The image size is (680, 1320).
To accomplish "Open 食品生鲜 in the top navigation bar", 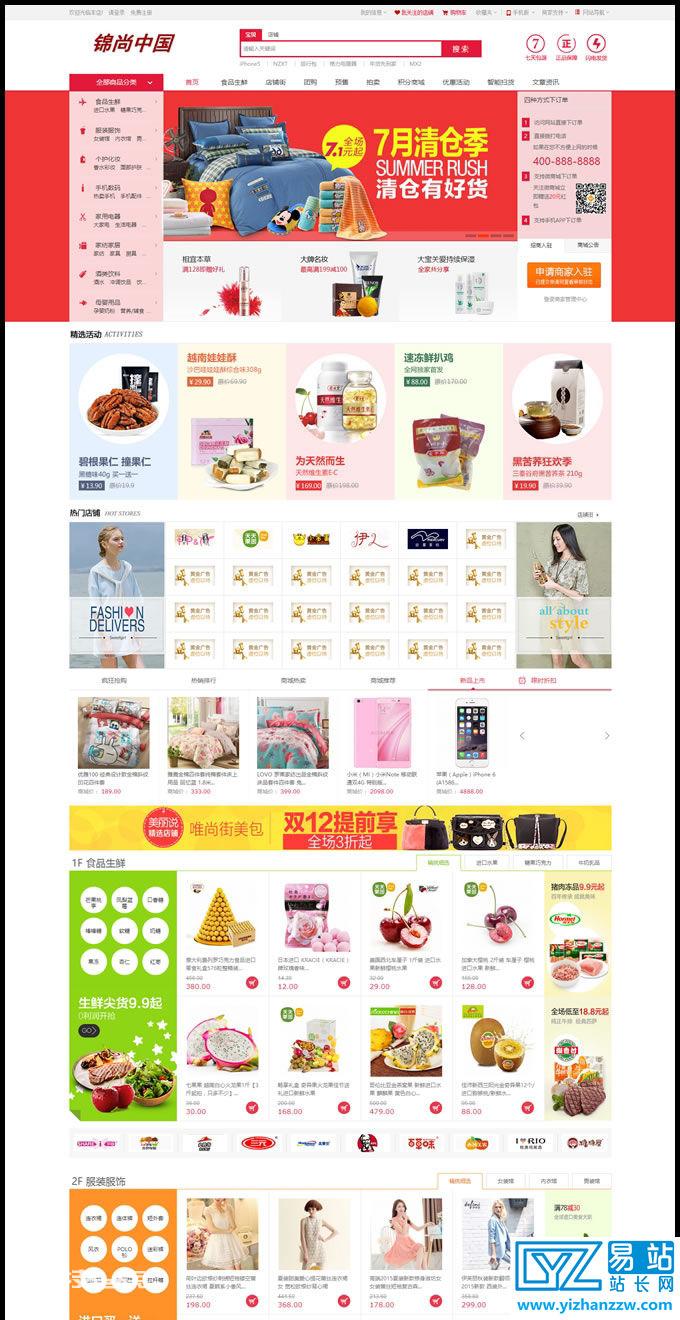I will tap(234, 82).
